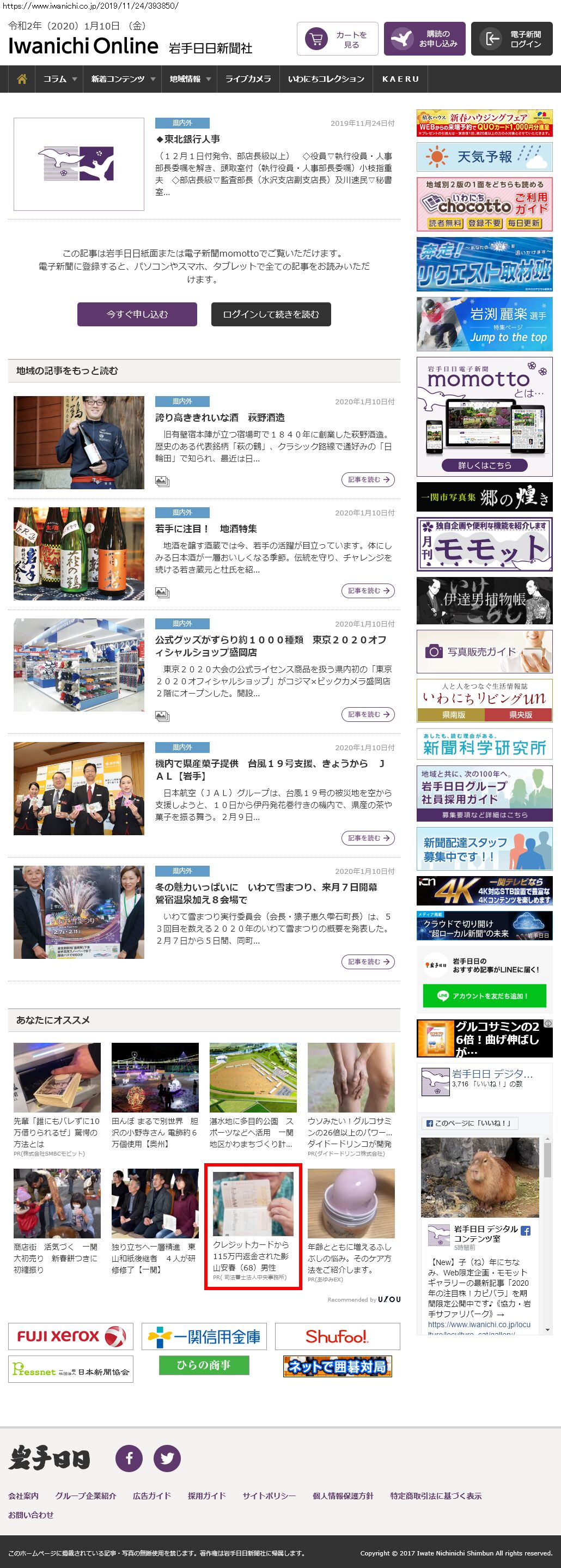
Task: Expand the コラム menu
Action: pos(59,79)
